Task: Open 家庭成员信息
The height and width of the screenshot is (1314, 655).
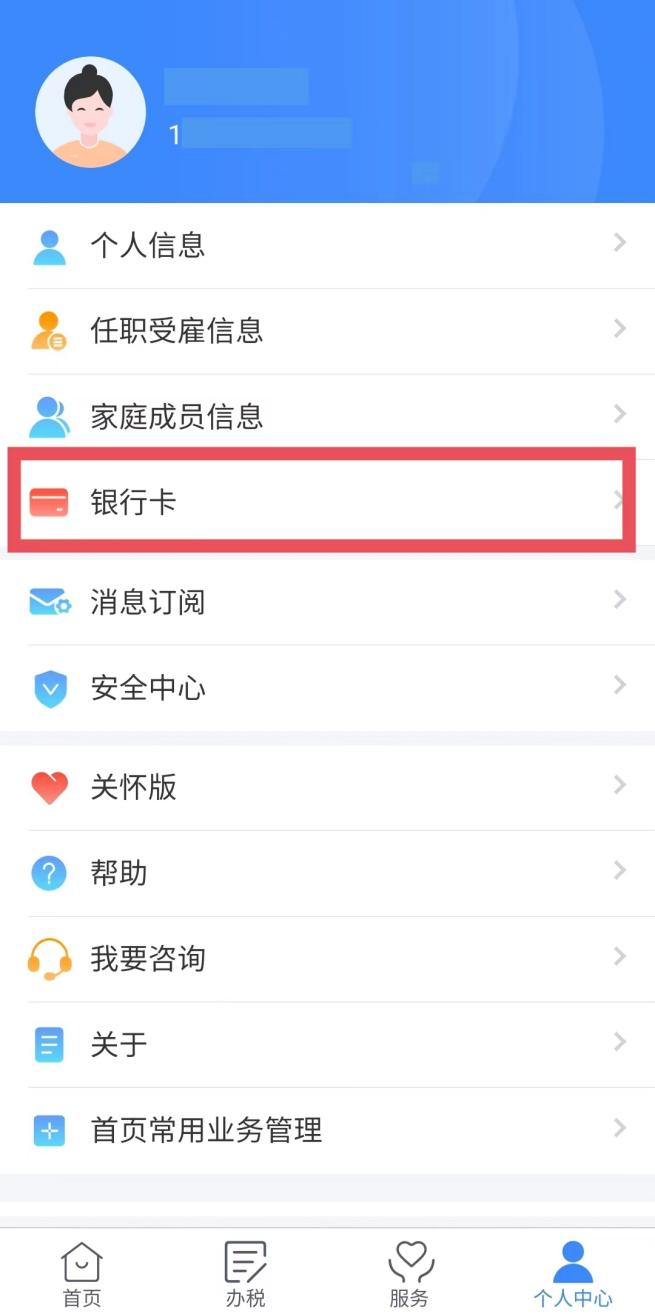Action: pos(327,416)
